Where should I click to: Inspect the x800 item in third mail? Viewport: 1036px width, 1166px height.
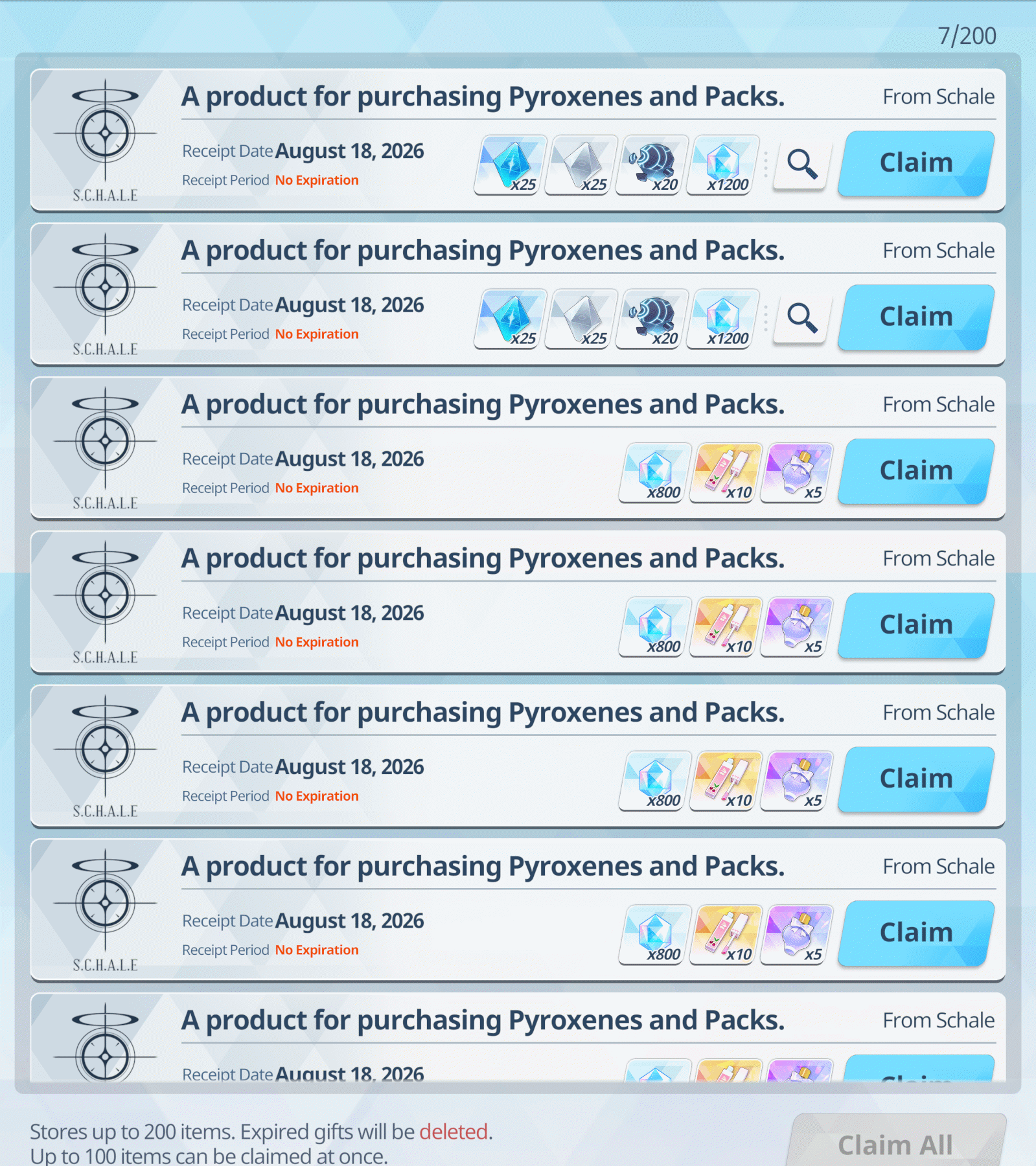point(655,473)
